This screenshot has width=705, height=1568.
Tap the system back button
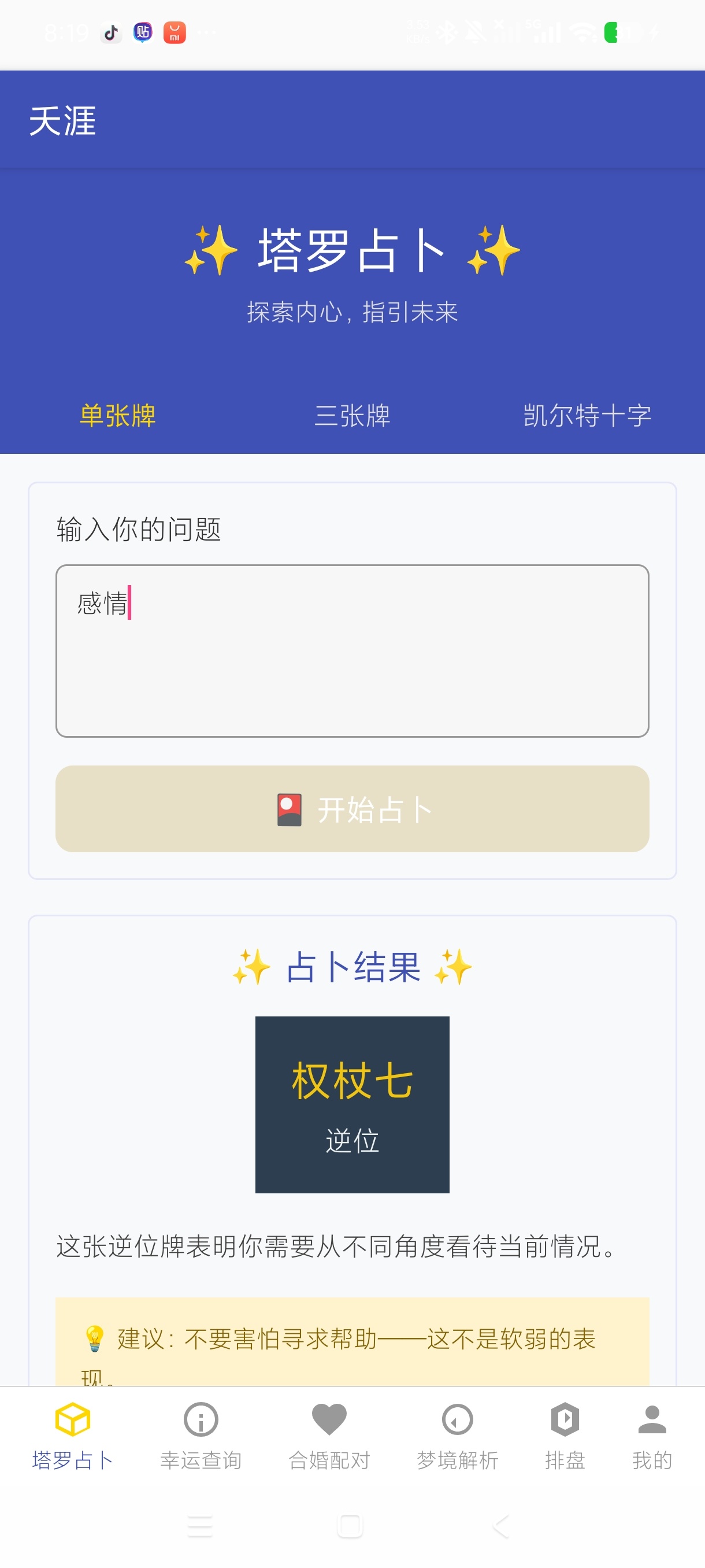coord(501,1526)
